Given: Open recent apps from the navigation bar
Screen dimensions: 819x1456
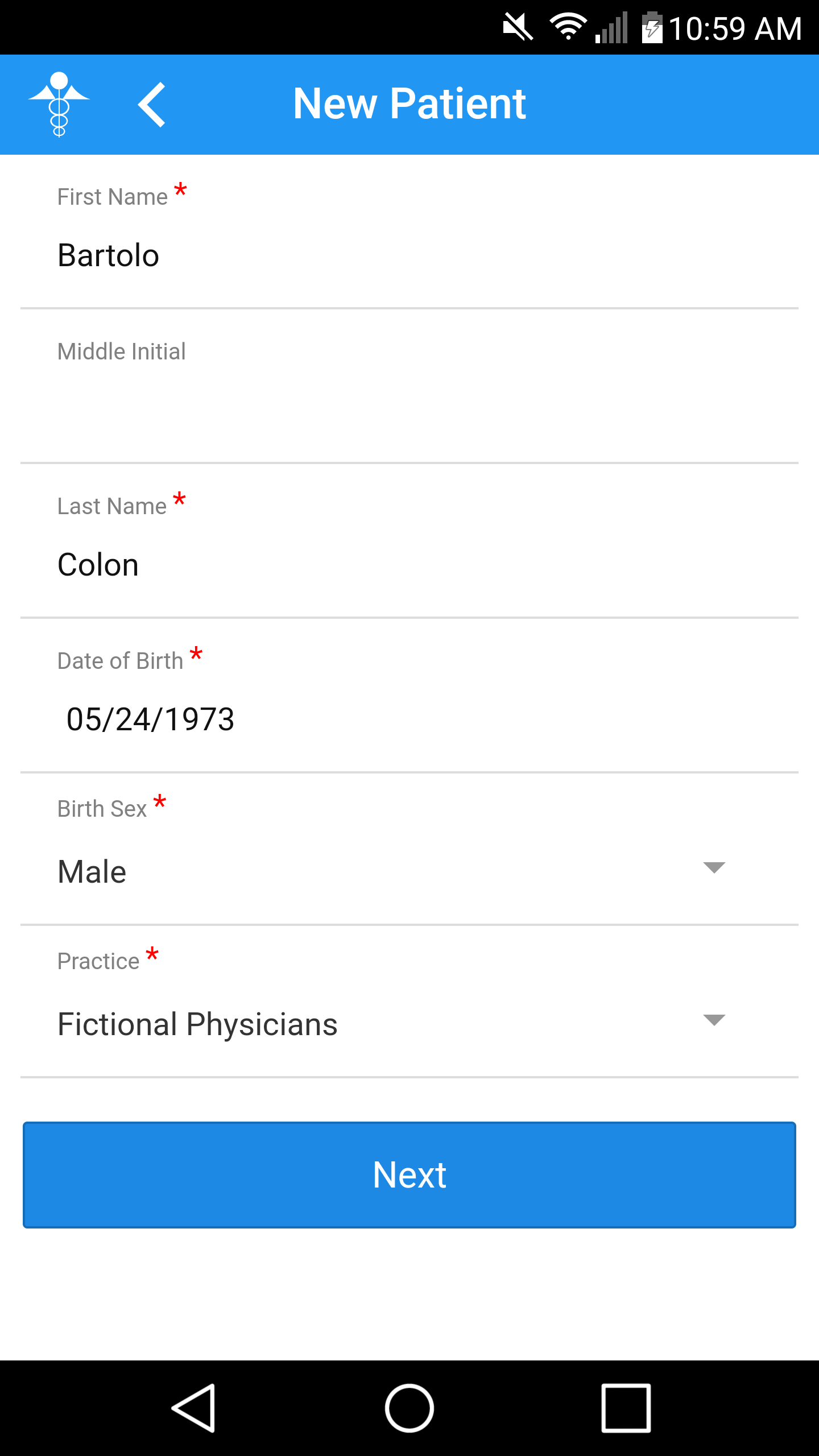Looking at the screenshot, I should coord(626,1408).
